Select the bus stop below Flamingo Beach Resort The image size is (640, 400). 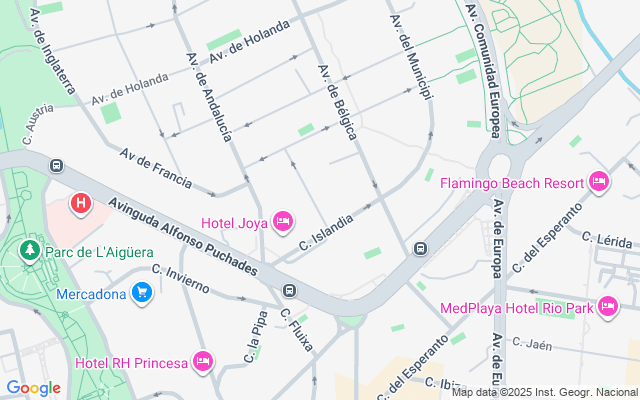tap(421, 248)
